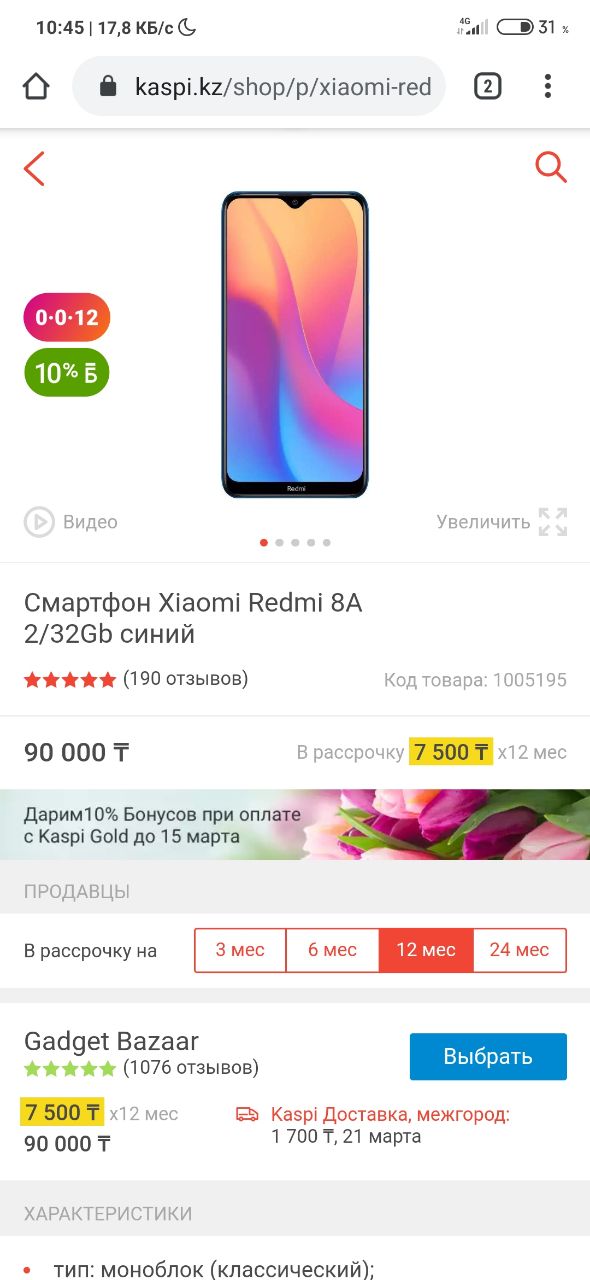Select the 24 мес installment option
This screenshot has height=1280, width=590.
pos(519,950)
